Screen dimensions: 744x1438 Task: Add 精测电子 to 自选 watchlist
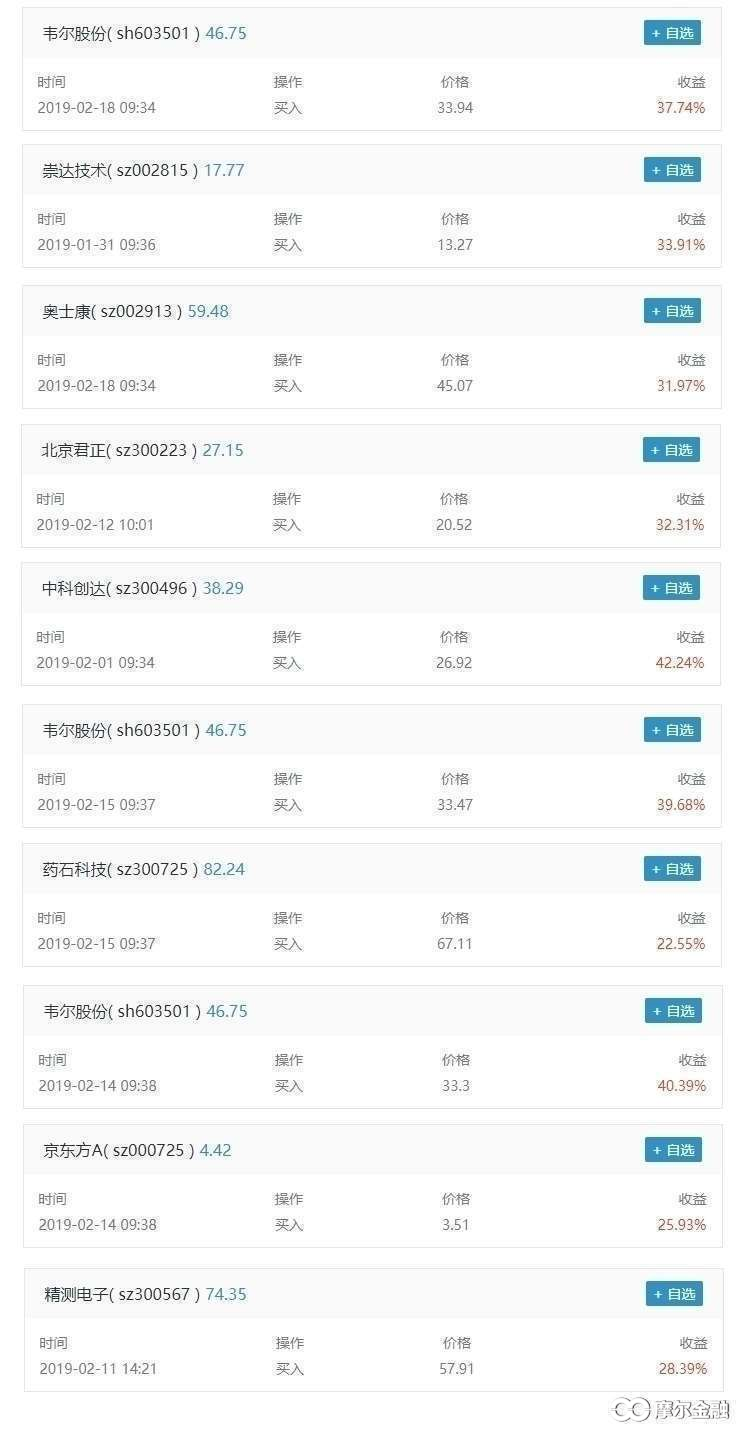coord(674,1294)
